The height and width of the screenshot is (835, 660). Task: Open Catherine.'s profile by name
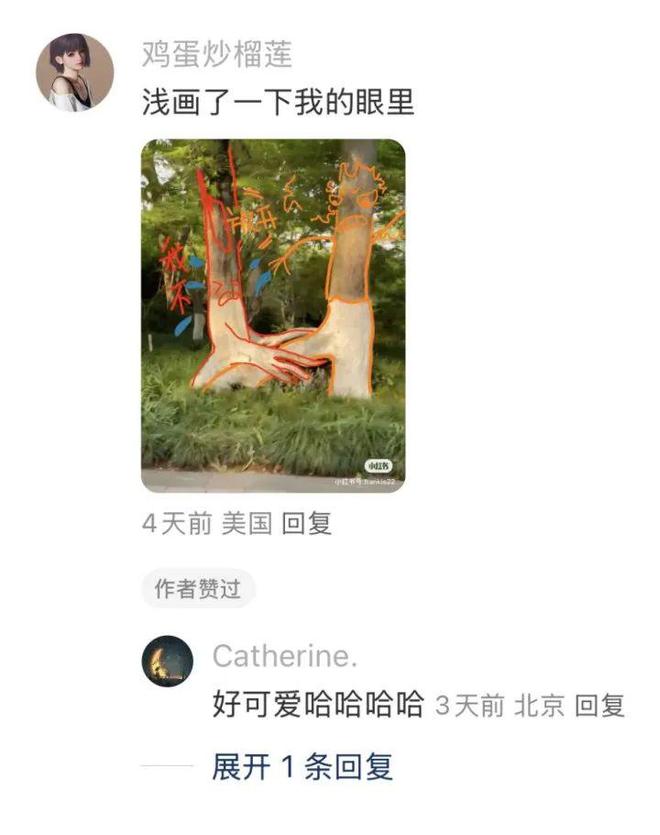pyautogui.click(x=284, y=657)
